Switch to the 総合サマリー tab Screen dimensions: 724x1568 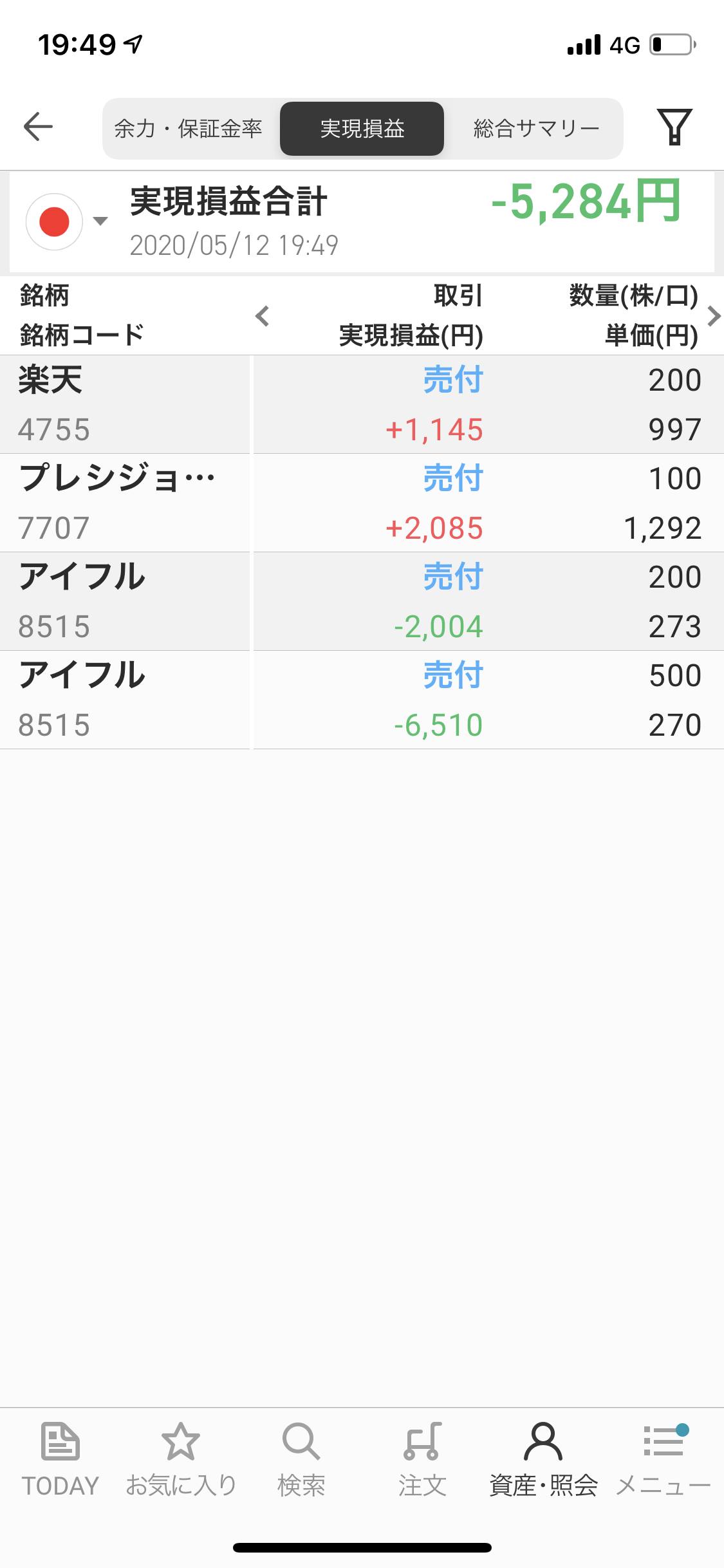[537, 129]
